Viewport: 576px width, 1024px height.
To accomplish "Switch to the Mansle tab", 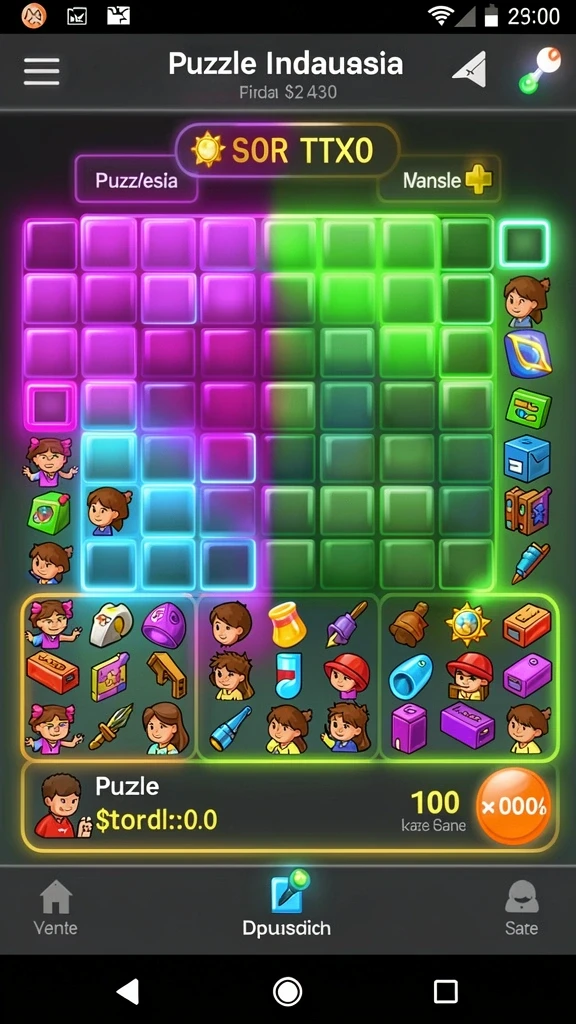I will (439, 179).
